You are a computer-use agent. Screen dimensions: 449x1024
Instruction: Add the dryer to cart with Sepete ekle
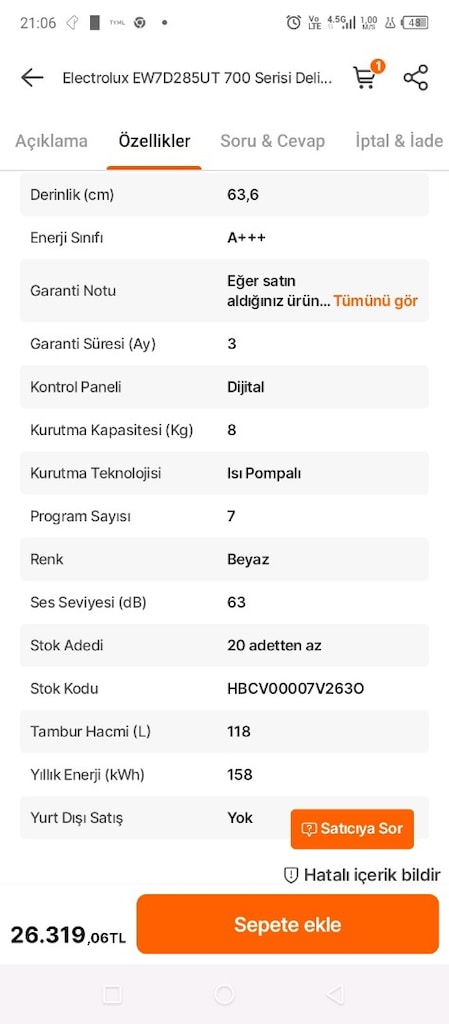pyautogui.click(x=288, y=924)
